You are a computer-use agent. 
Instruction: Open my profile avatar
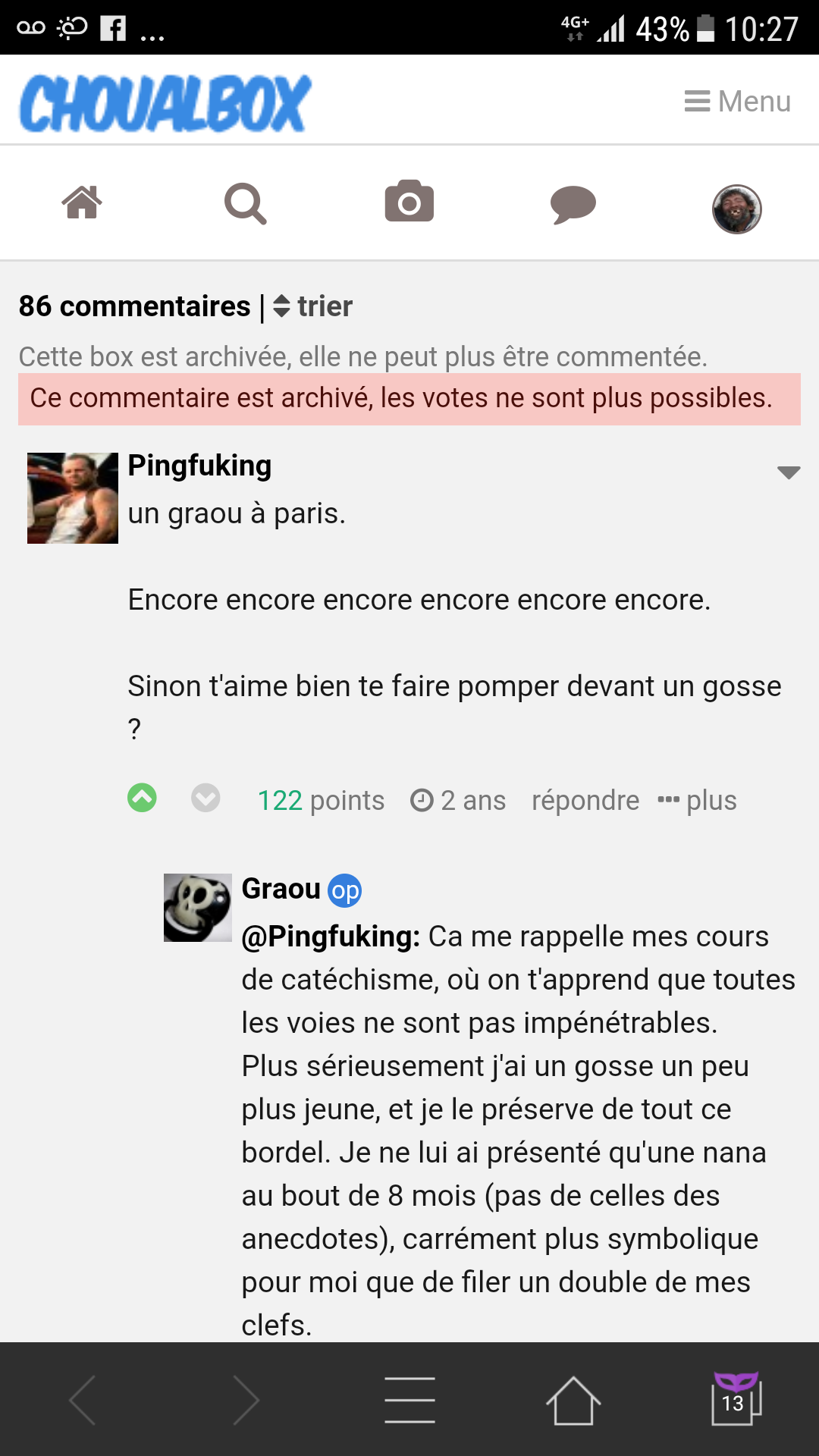pos(736,209)
